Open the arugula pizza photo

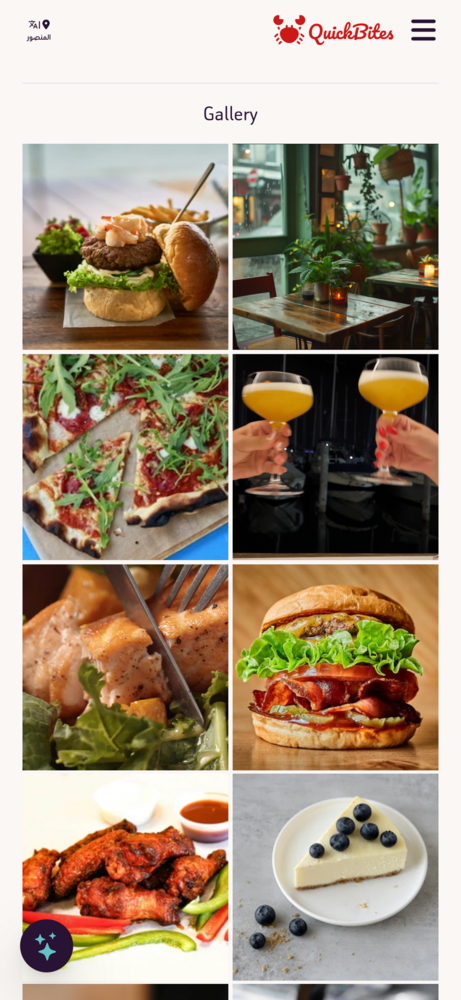(126, 457)
